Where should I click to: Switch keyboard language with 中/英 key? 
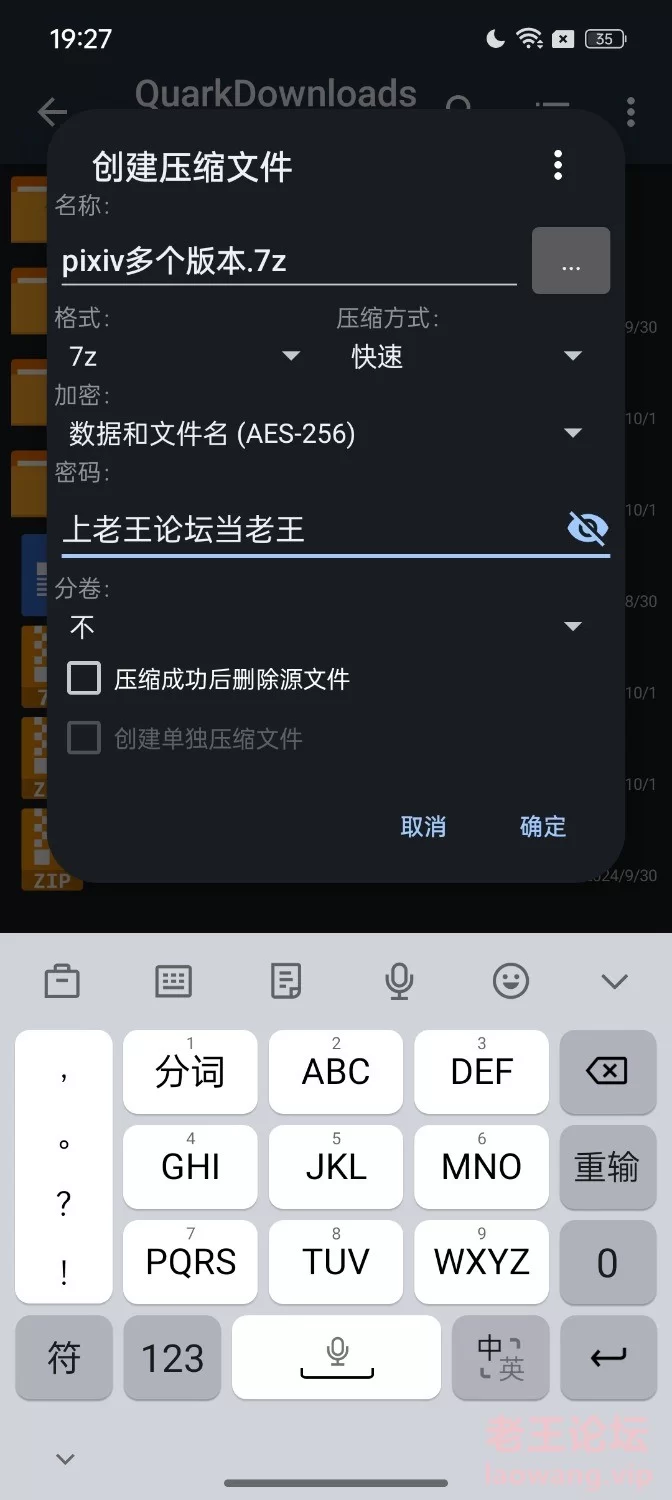point(500,1358)
